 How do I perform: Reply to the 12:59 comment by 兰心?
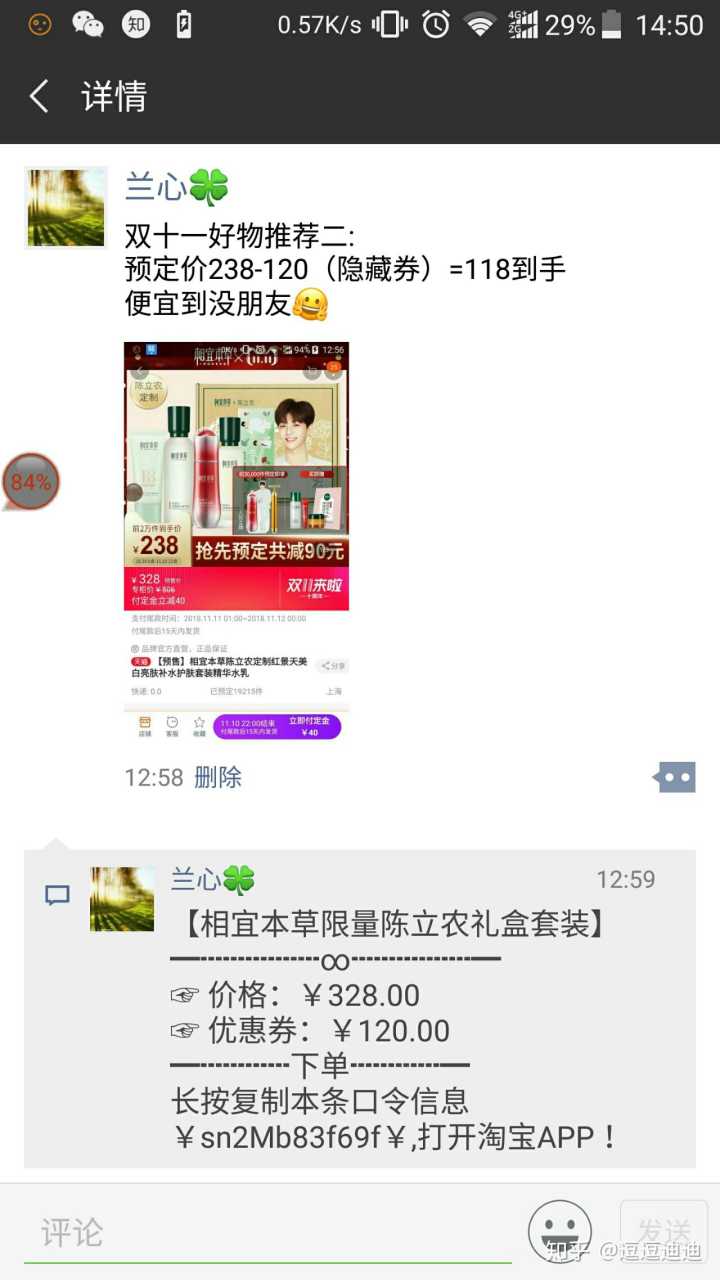click(400, 1030)
